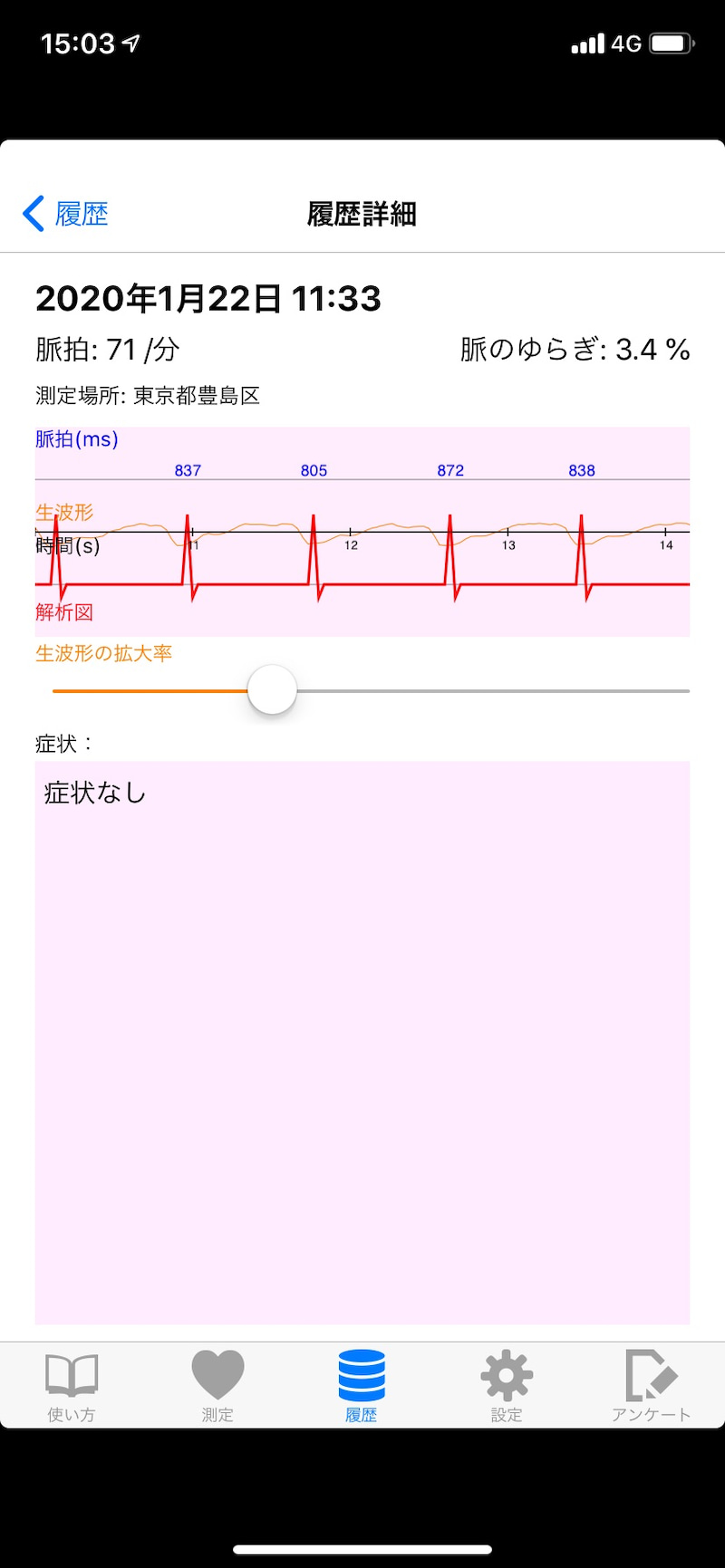Screen dimensions: 725x1568
Task: Open the 測定 tab
Action: tap(217, 1386)
